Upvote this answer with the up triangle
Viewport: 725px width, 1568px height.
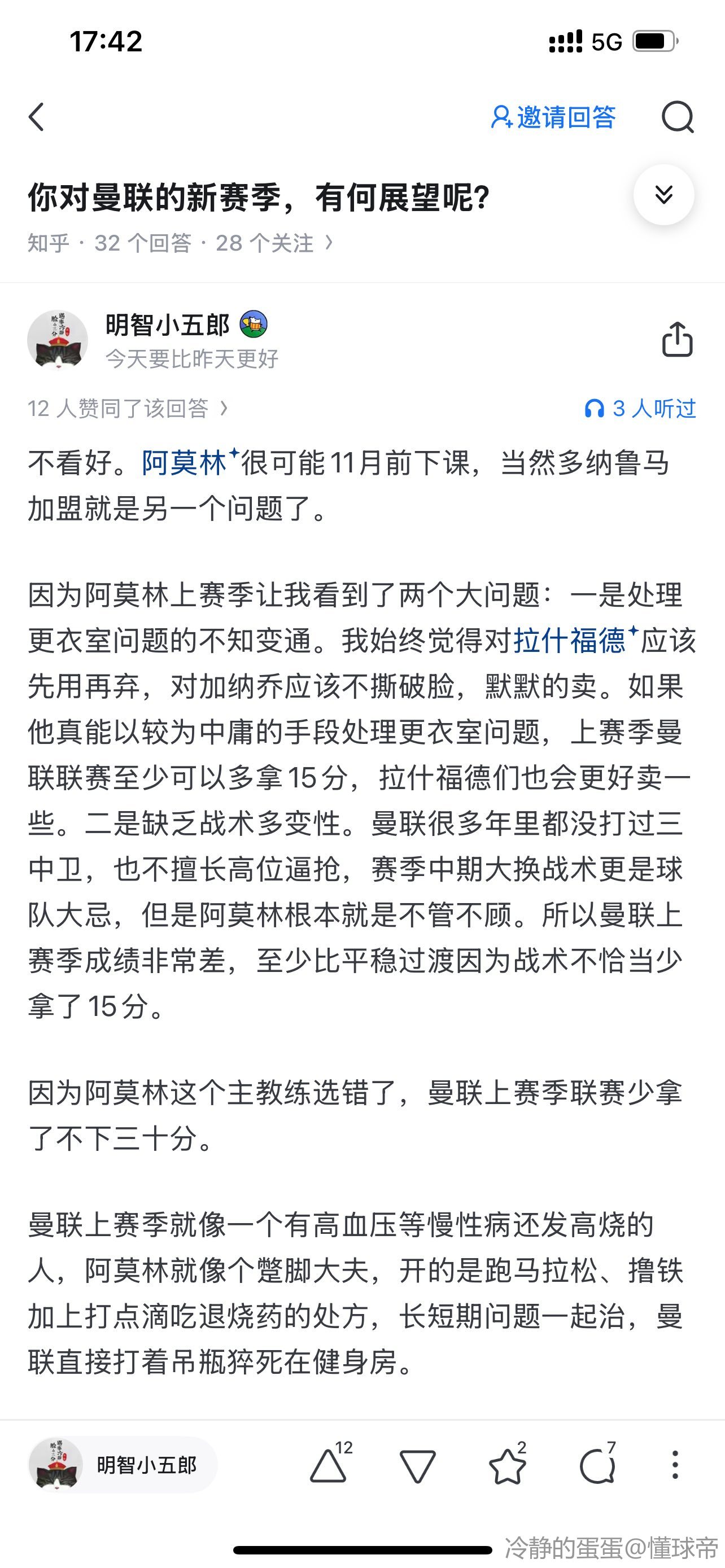(329, 1466)
